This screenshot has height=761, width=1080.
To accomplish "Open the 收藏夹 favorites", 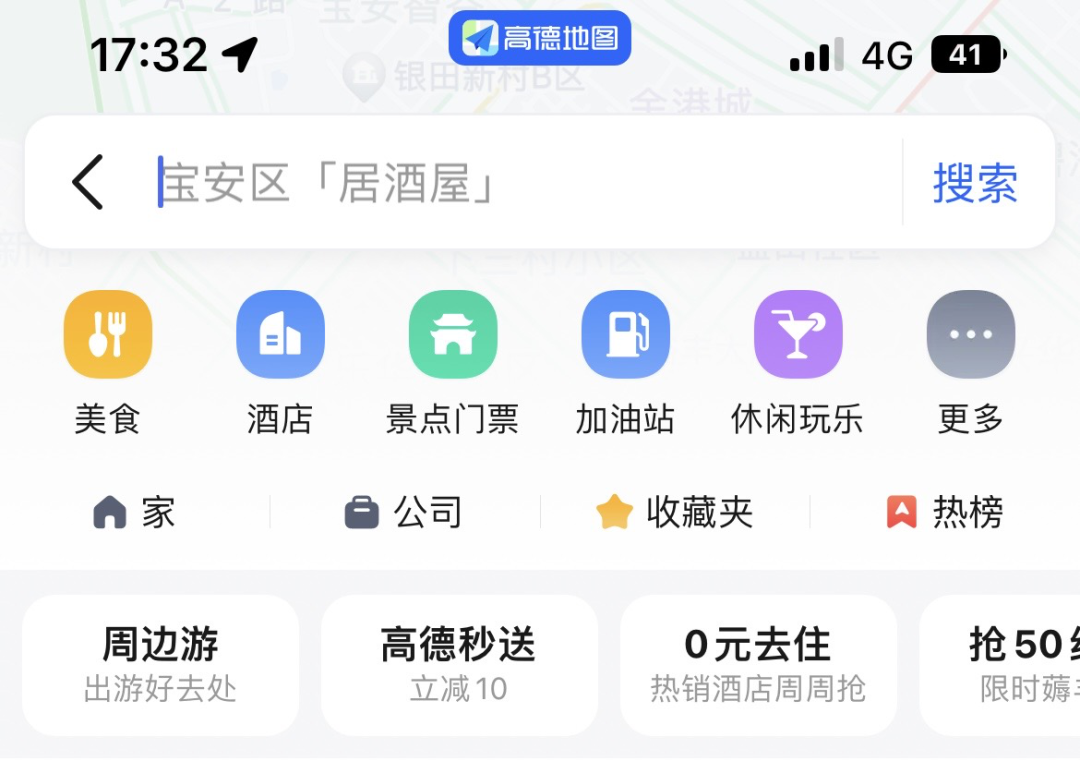I will [674, 513].
